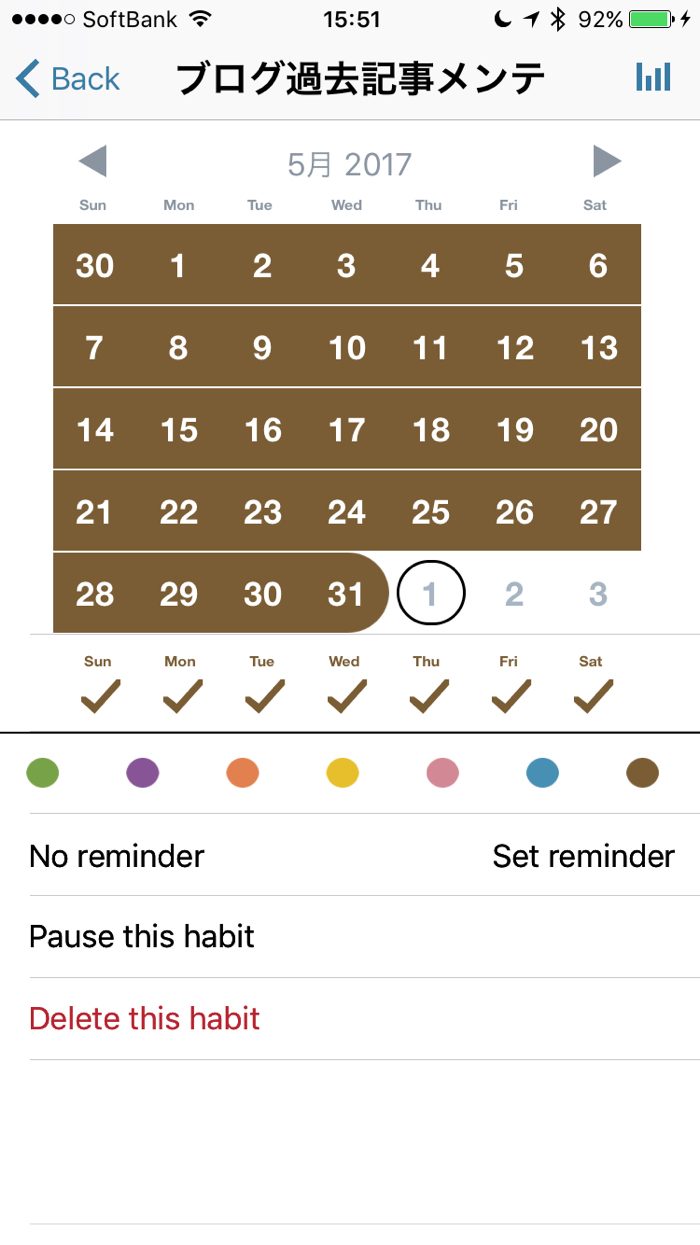
Task: Toggle the Wednesday checkmark
Action: [346, 695]
